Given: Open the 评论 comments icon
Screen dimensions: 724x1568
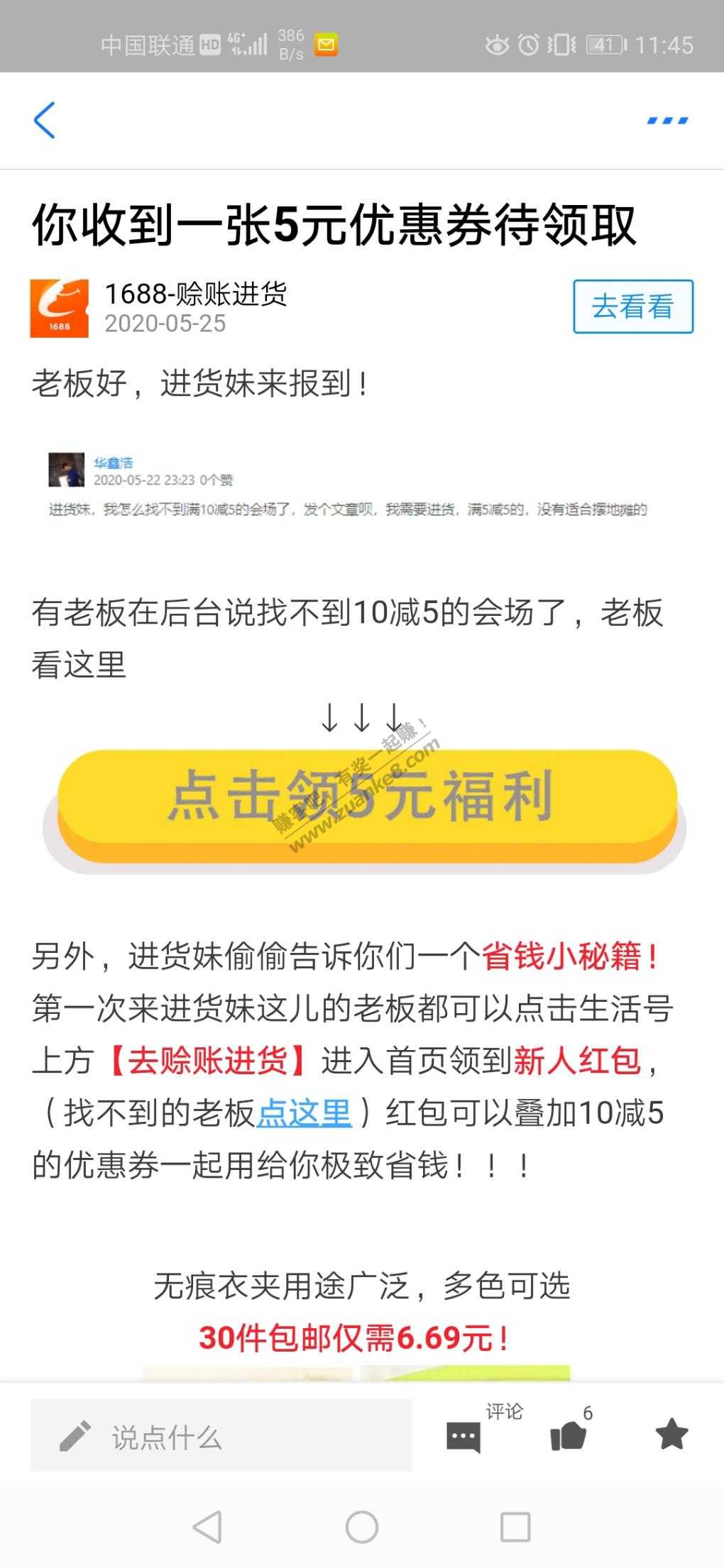Looking at the screenshot, I should (464, 1437).
